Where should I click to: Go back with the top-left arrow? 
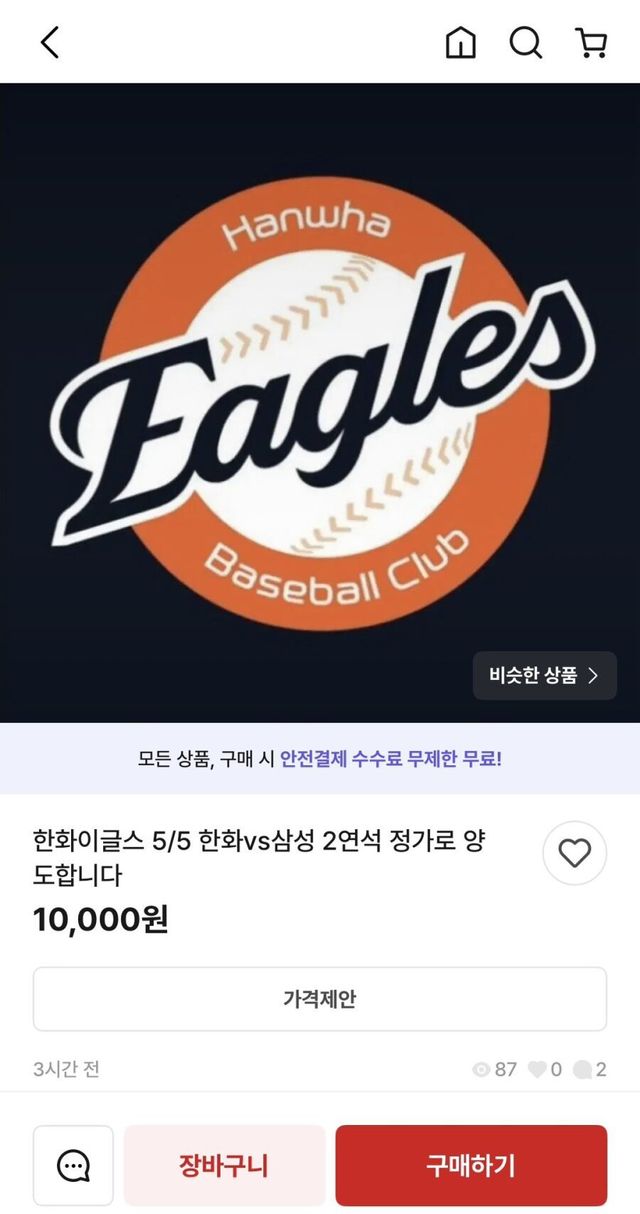point(50,42)
